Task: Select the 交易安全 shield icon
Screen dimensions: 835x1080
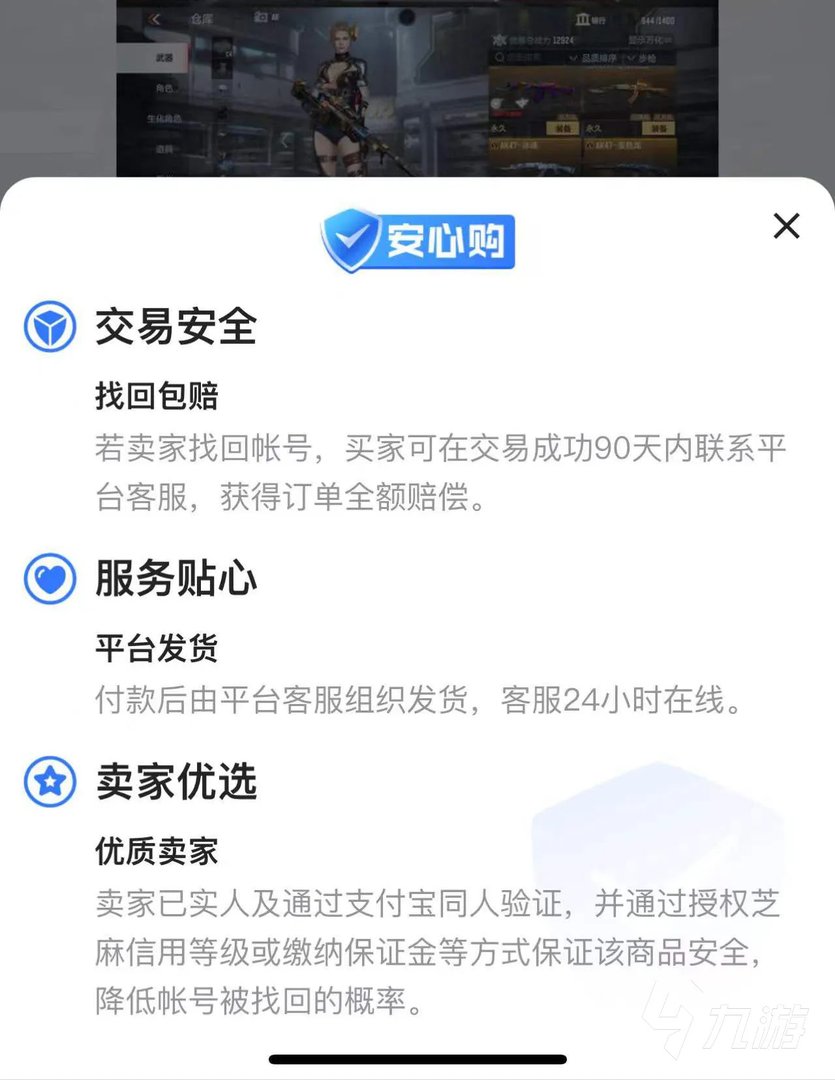Action: (48, 326)
